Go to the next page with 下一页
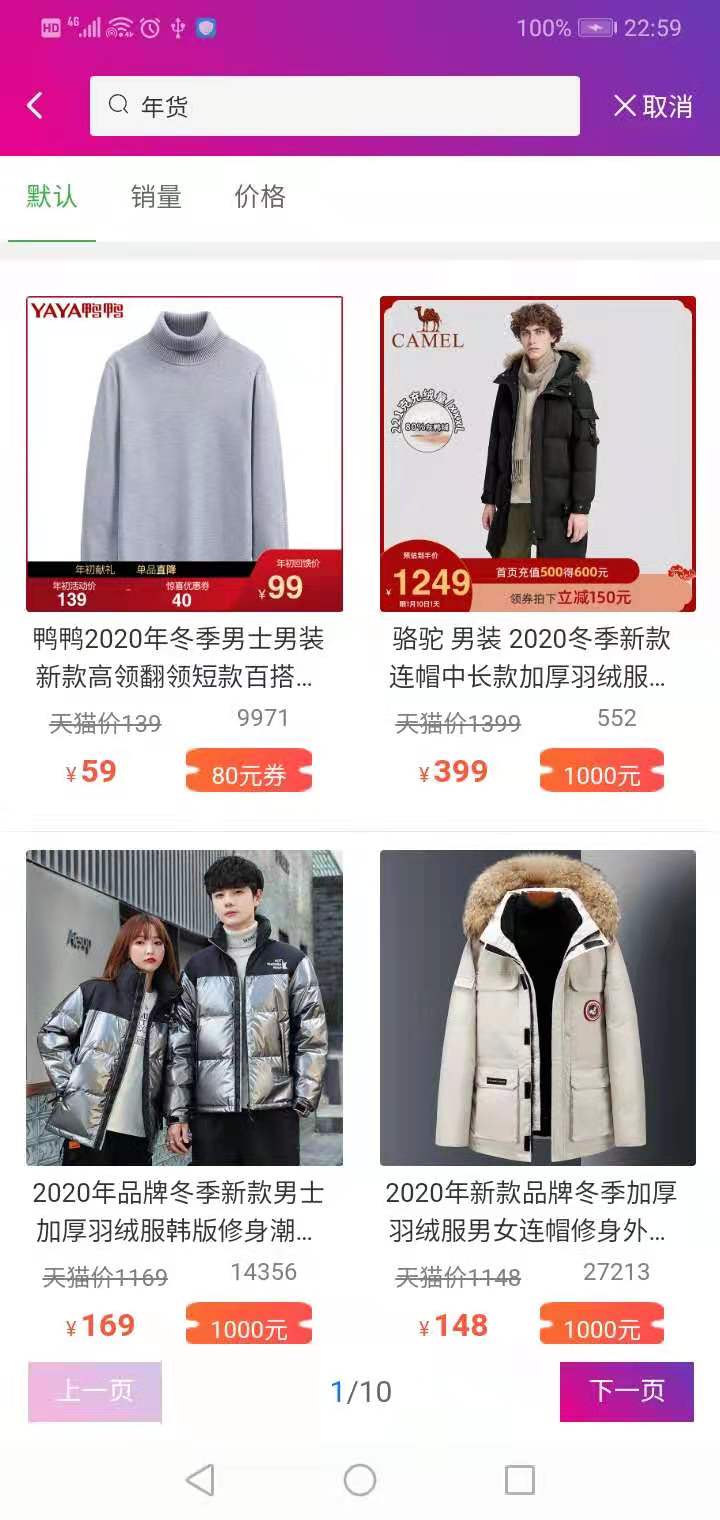The height and width of the screenshot is (1520, 720). coord(626,1391)
